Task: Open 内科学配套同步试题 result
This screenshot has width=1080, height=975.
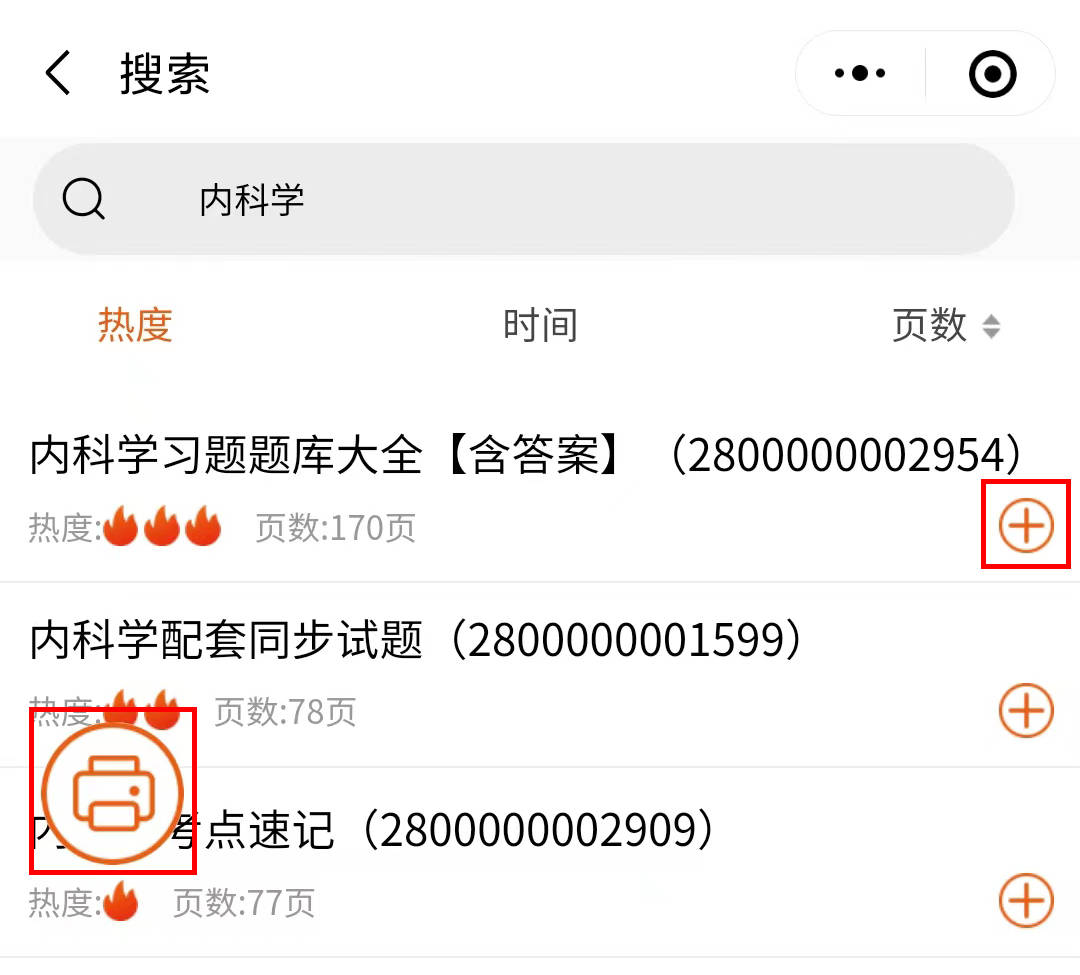Action: [x=415, y=640]
